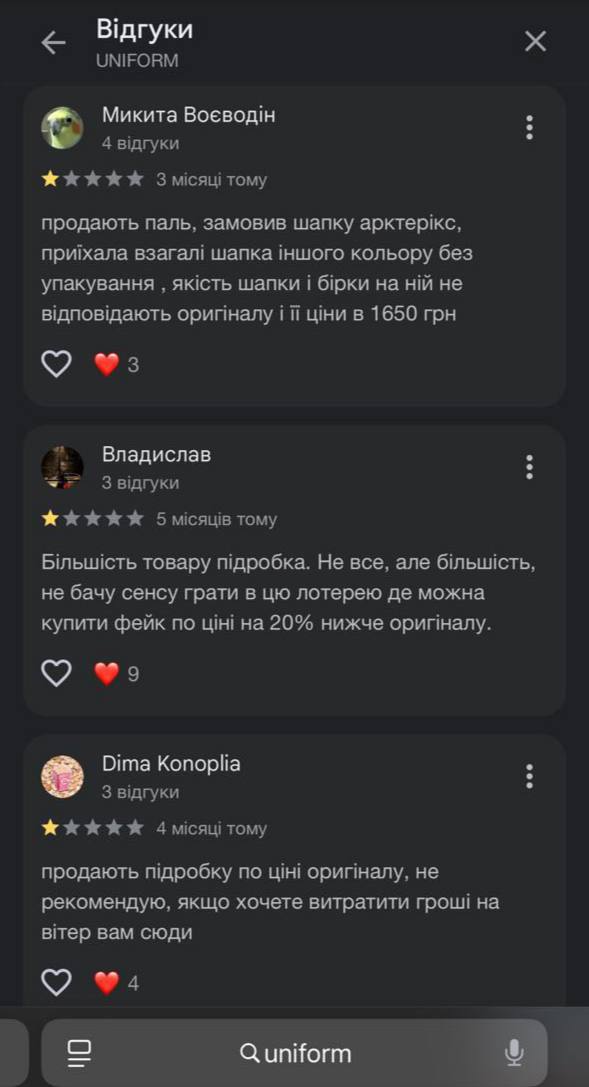Open Dima Konoplia's profile picture

[x=62, y=776]
